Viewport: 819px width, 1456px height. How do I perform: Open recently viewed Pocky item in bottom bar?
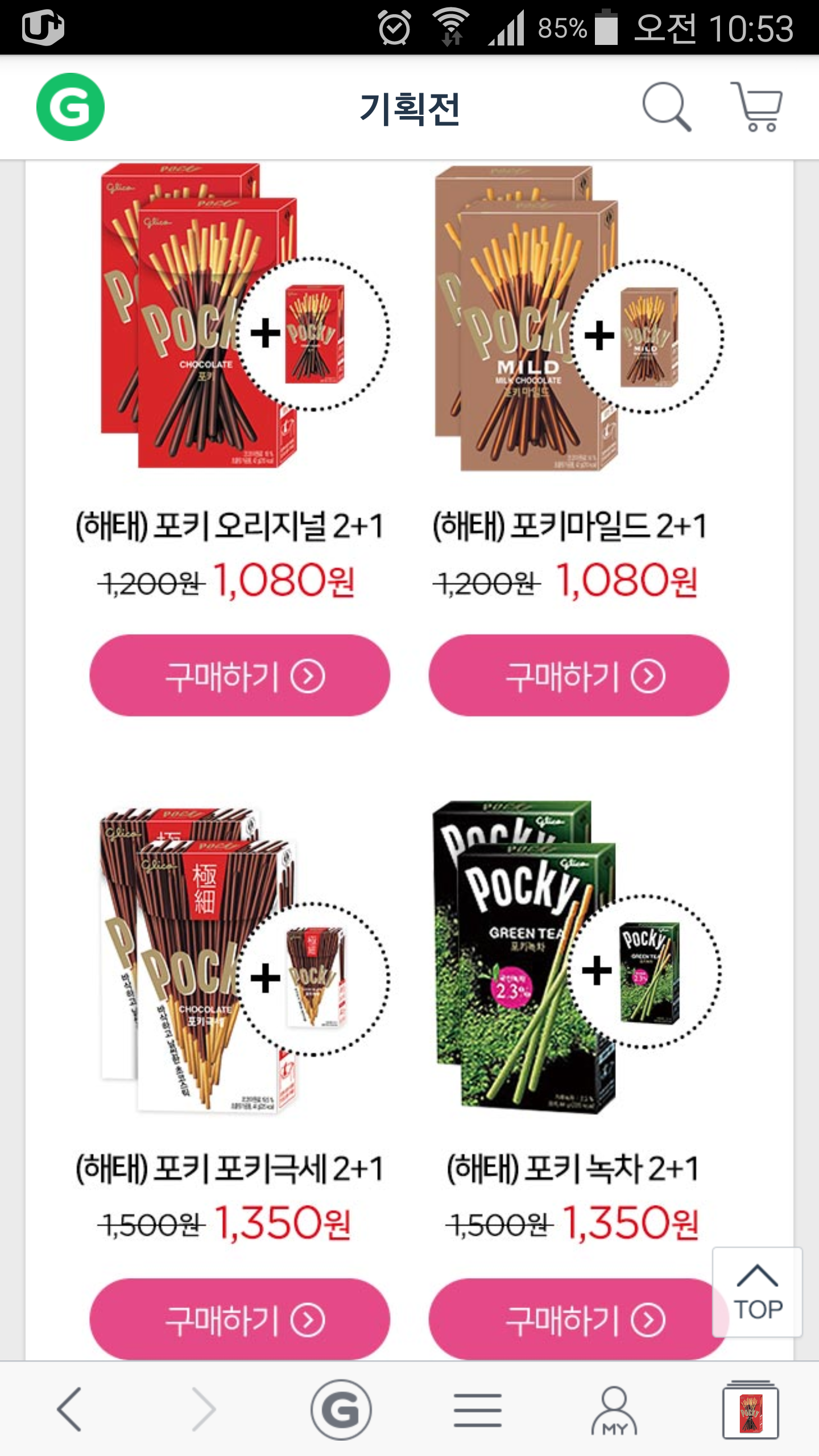(x=750, y=1409)
